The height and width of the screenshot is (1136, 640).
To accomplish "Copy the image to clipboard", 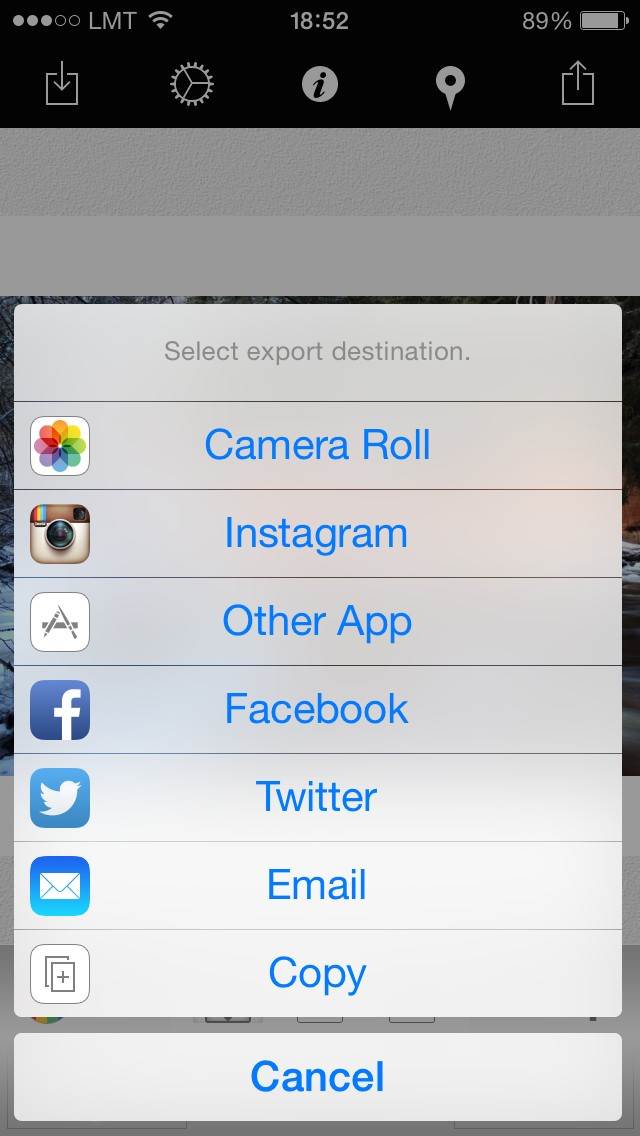I will [x=317, y=974].
